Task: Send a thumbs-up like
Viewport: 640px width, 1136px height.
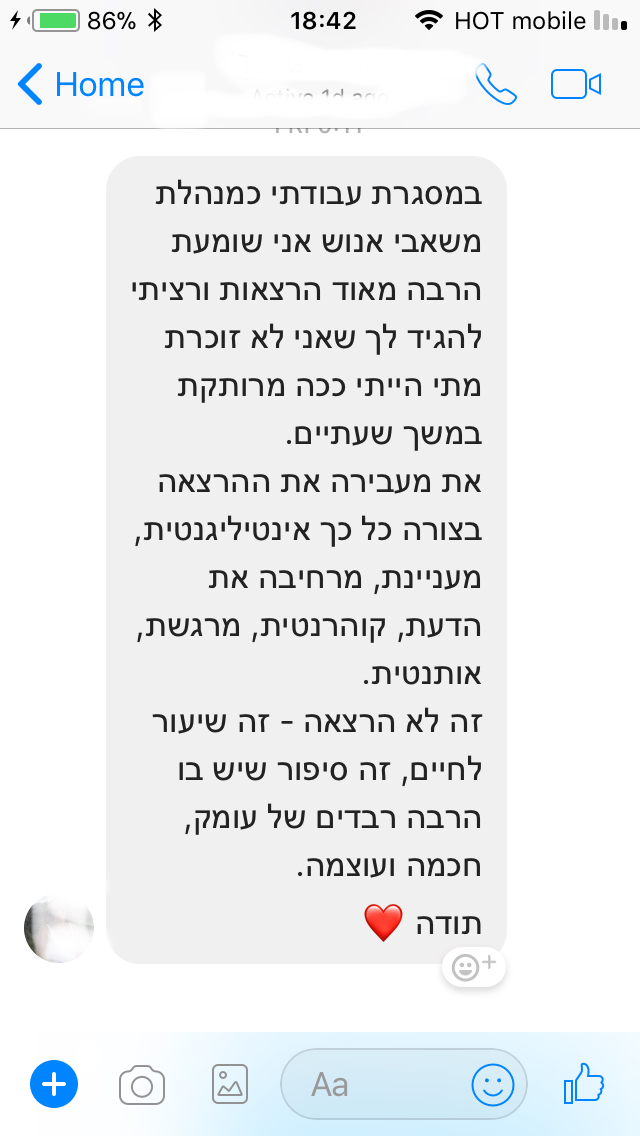Action: pos(584,1083)
